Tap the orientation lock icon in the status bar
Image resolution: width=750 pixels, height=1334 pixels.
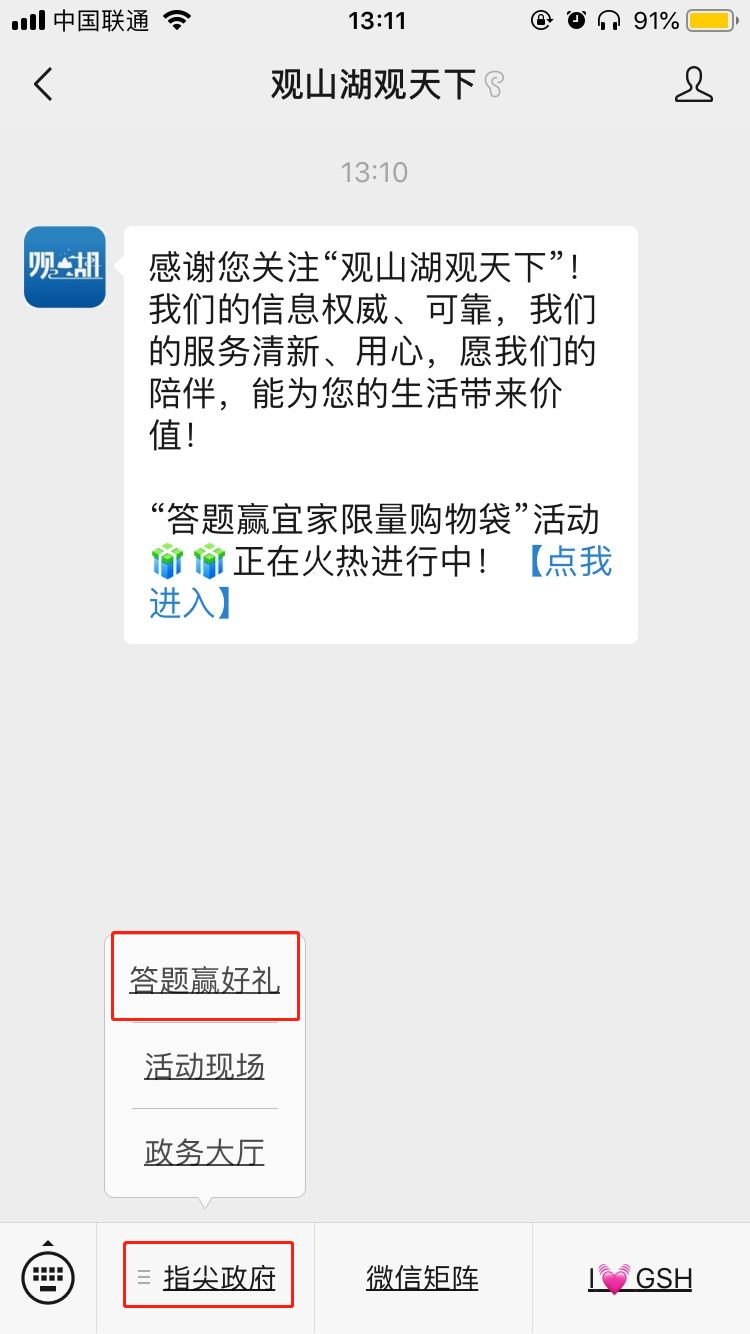(541, 19)
